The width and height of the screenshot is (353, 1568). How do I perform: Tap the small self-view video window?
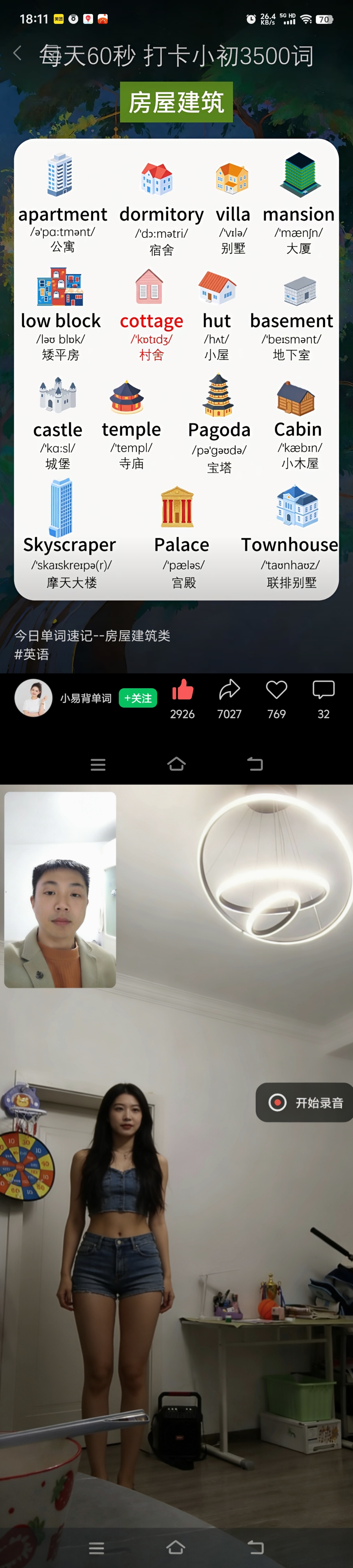(x=60, y=889)
